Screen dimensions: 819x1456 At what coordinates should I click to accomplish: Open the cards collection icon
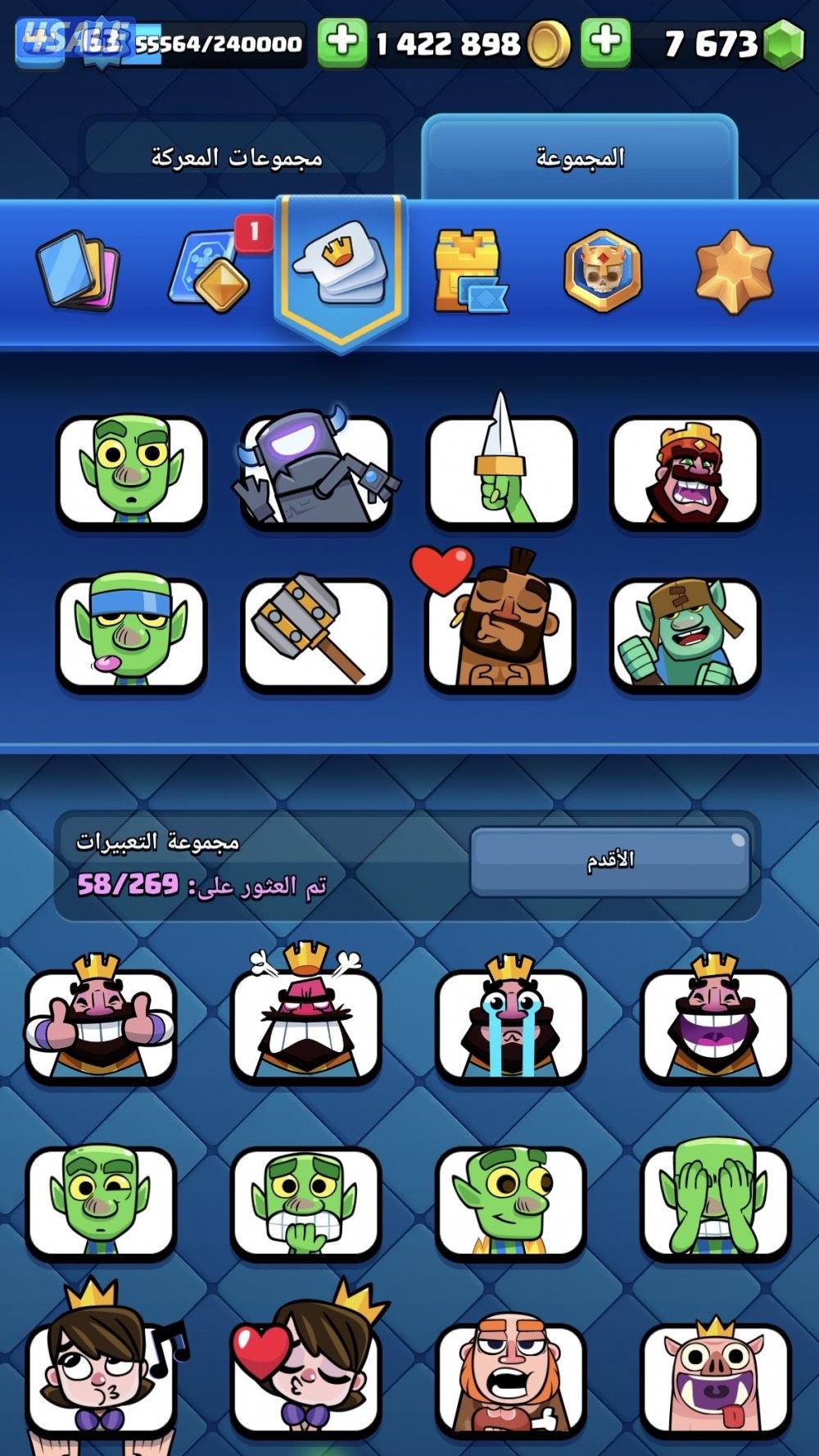pos(79,270)
